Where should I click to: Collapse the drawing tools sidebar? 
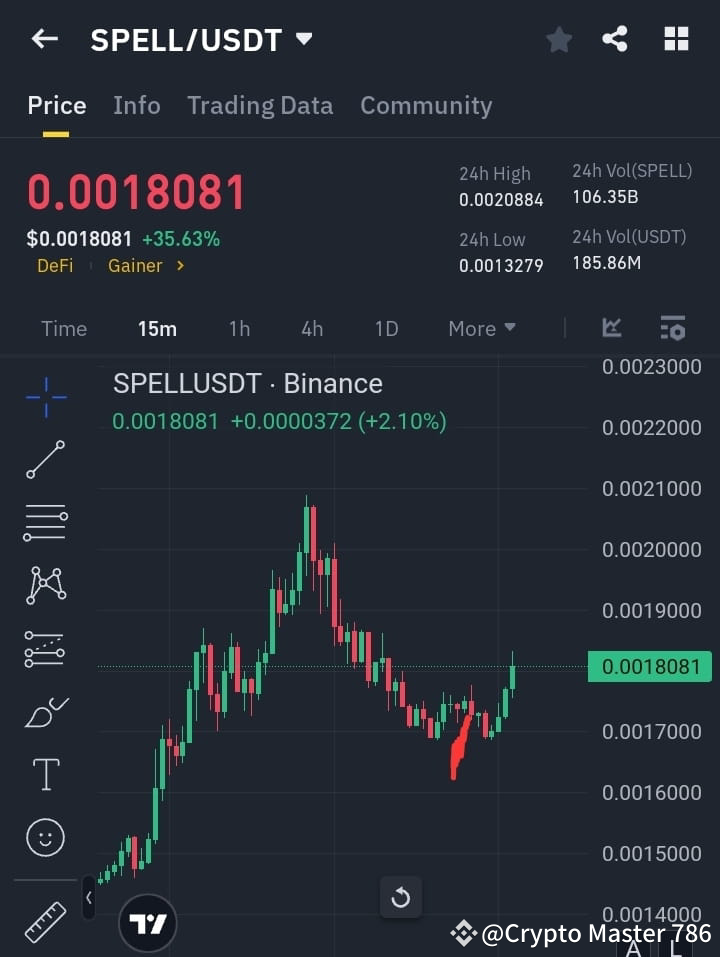pyautogui.click(x=90, y=898)
